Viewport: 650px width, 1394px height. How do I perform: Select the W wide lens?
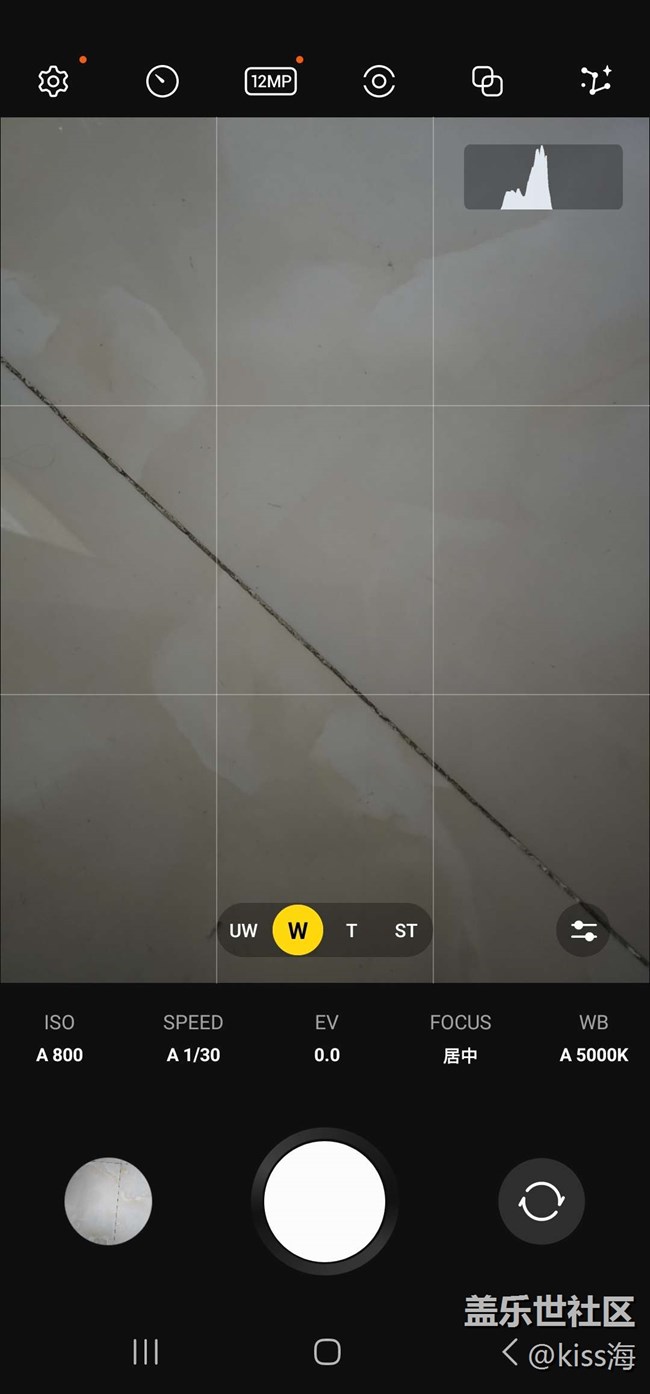click(297, 930)
